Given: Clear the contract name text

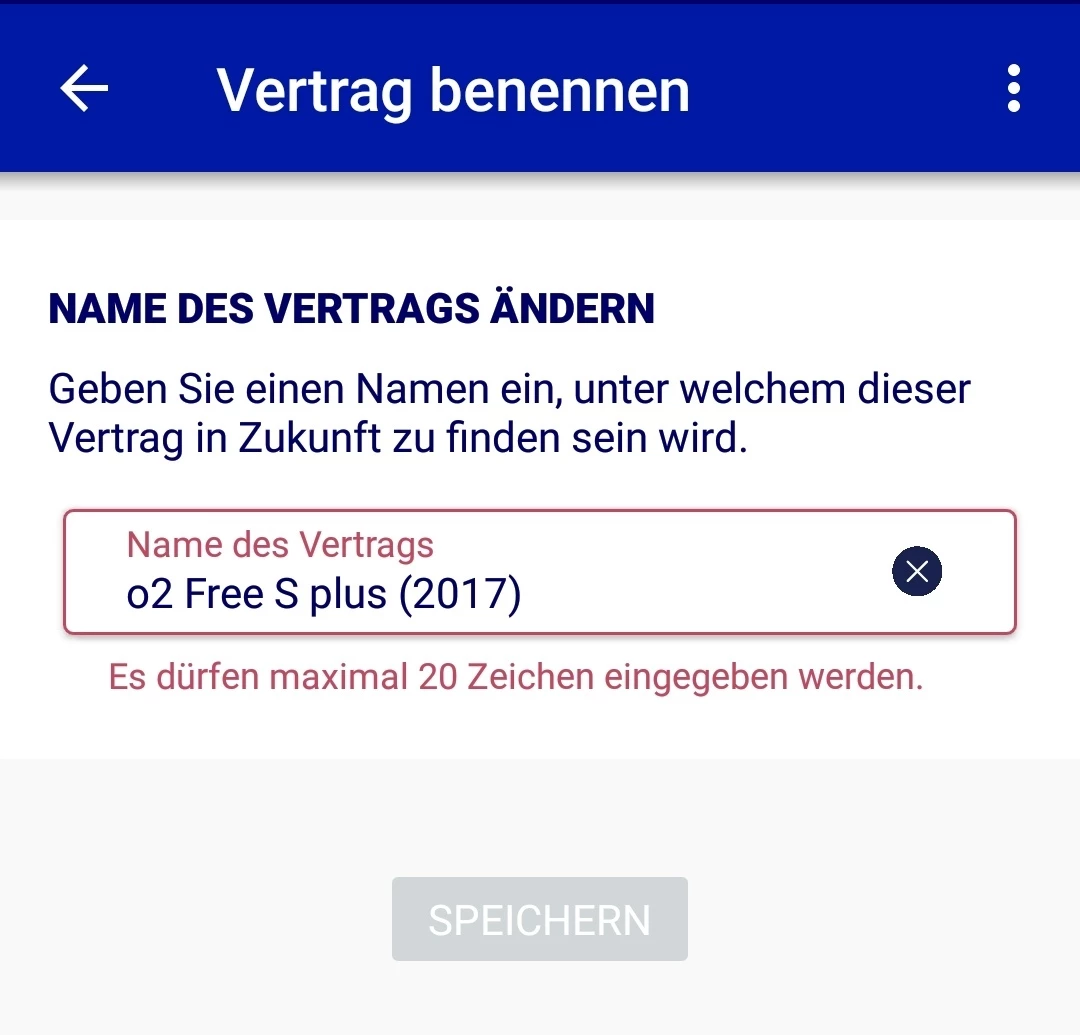Looking at the screenshot, I should tap(916, 572).
